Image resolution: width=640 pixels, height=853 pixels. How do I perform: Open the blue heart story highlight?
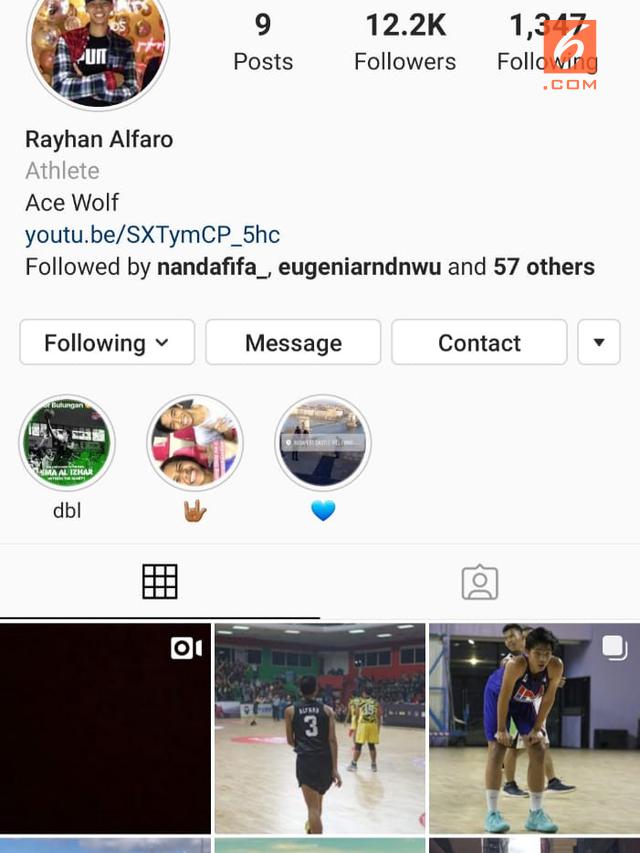pos(323,443)
